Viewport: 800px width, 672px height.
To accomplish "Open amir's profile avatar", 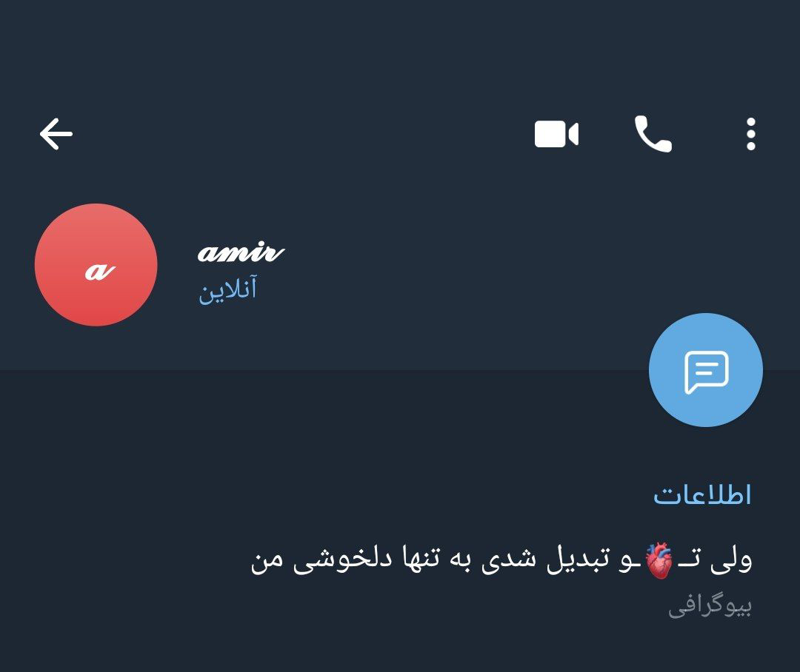I will pyautogui.click(x=96, y=265).
